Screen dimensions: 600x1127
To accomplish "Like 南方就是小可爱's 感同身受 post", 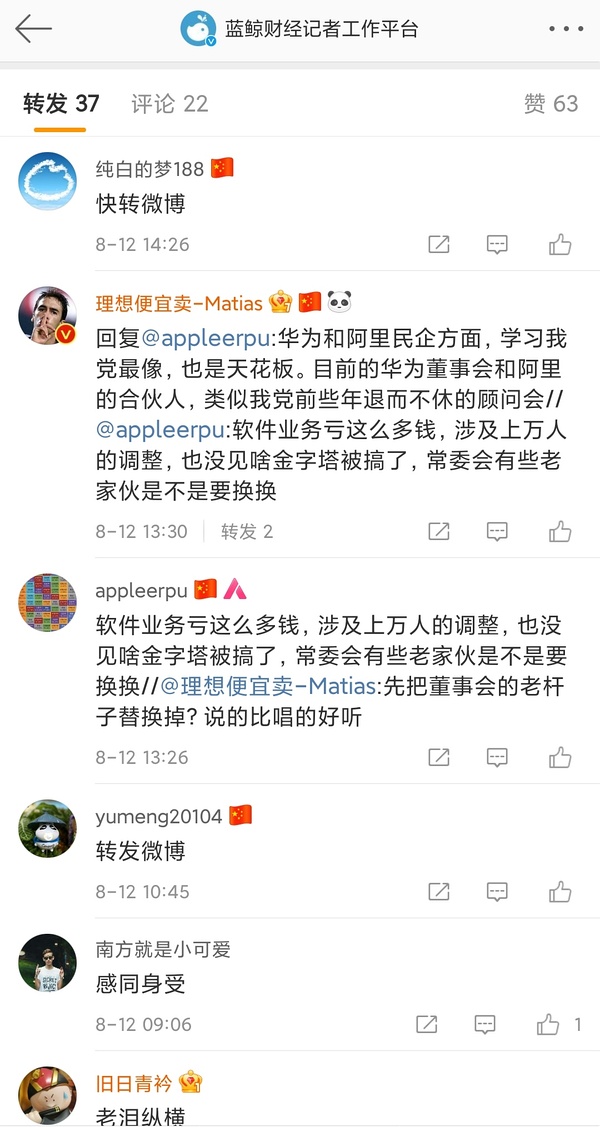I will coord(548,1024).
